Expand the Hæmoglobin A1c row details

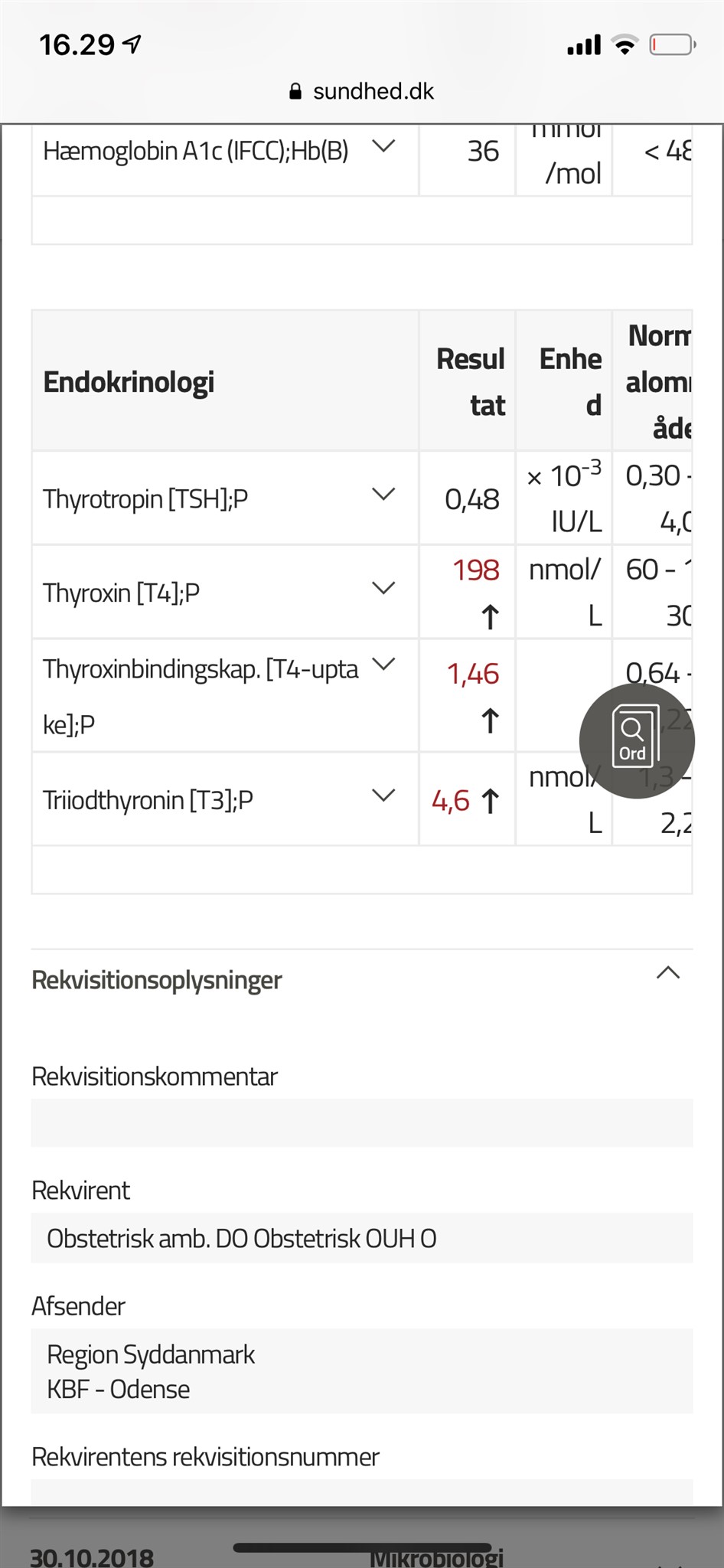[x=383, y=145]
